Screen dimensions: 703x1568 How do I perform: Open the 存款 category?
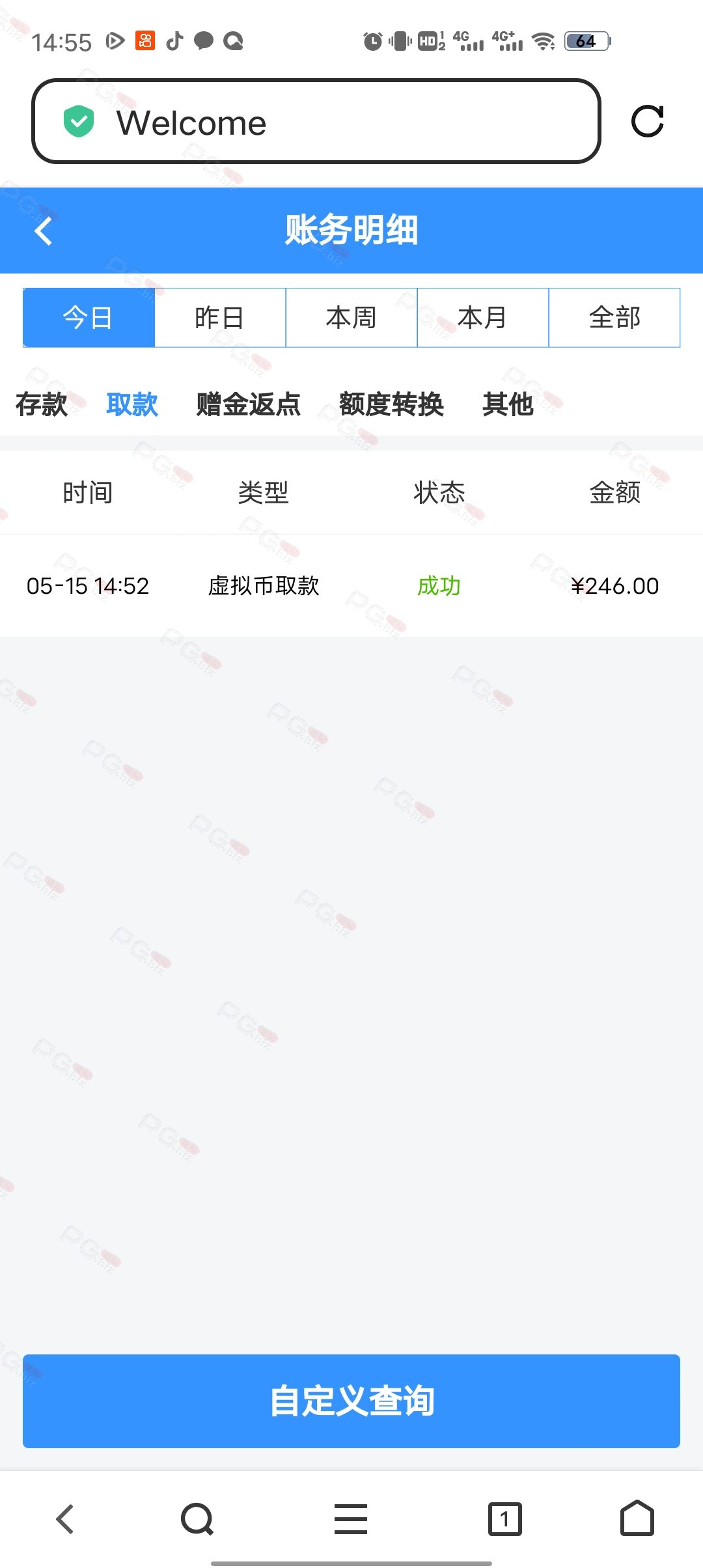(x=42, y=404)
